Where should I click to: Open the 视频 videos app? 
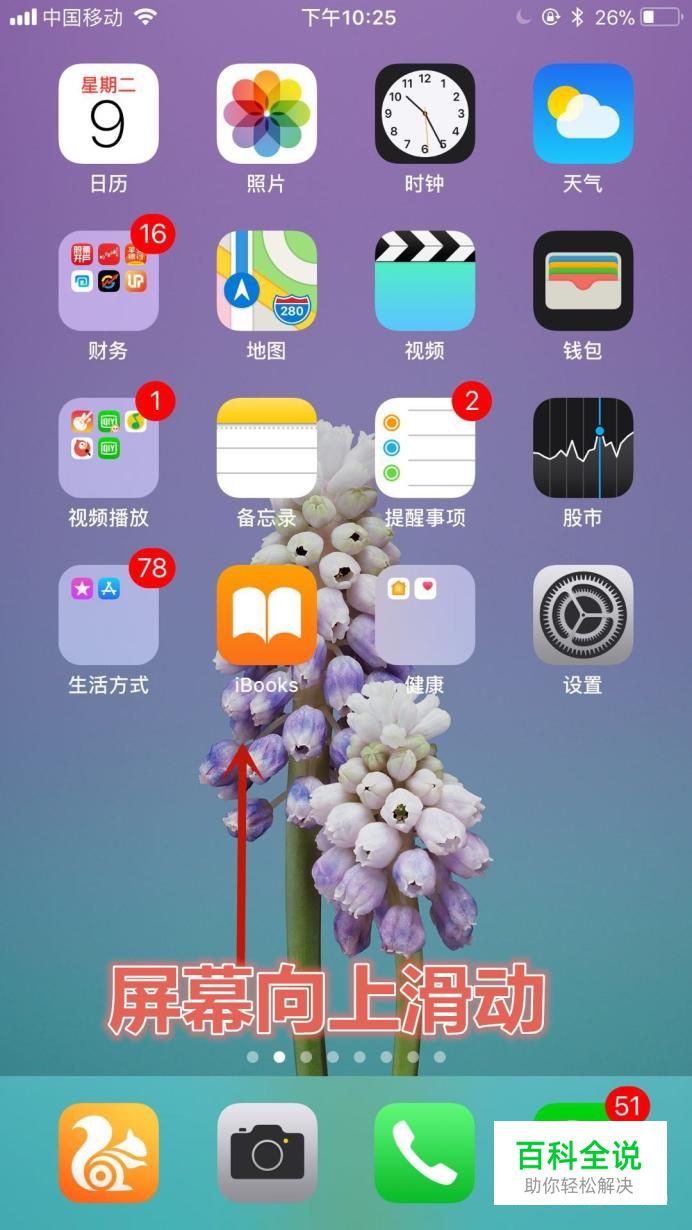[424, 281]
